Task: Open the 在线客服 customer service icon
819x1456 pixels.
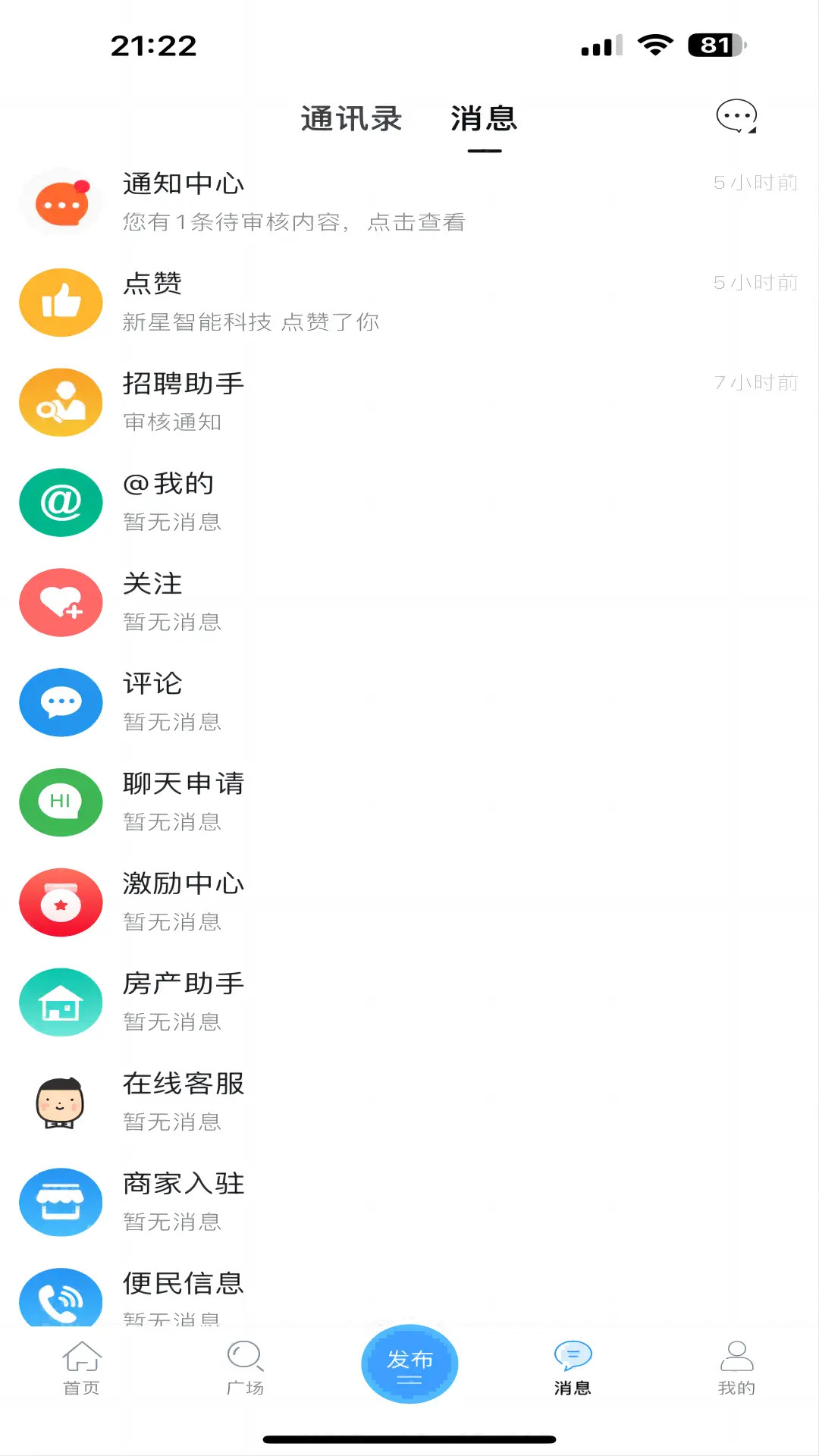Action: [61, 1103]
